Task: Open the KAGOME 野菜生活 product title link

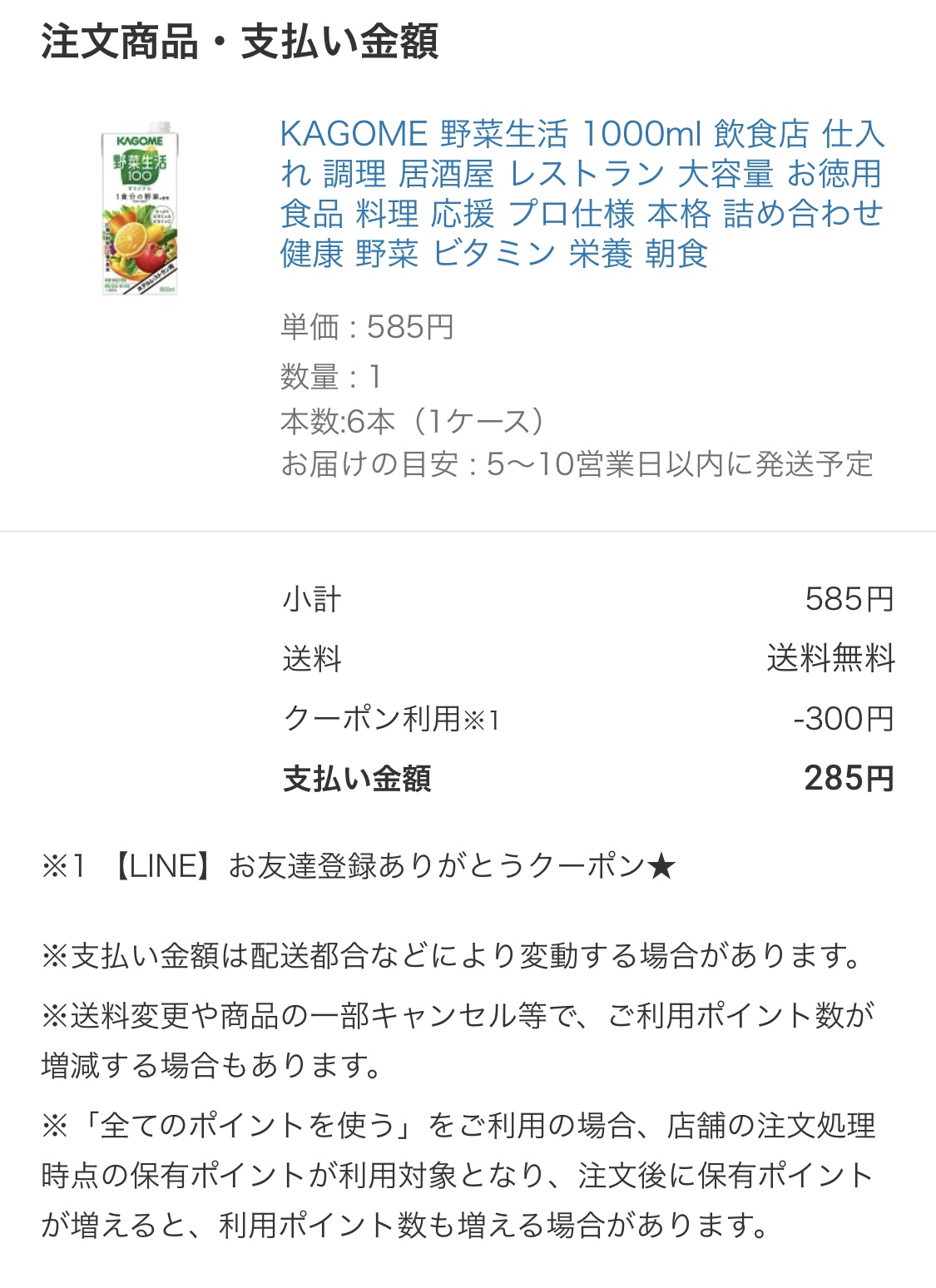Action: click(581, 193)
